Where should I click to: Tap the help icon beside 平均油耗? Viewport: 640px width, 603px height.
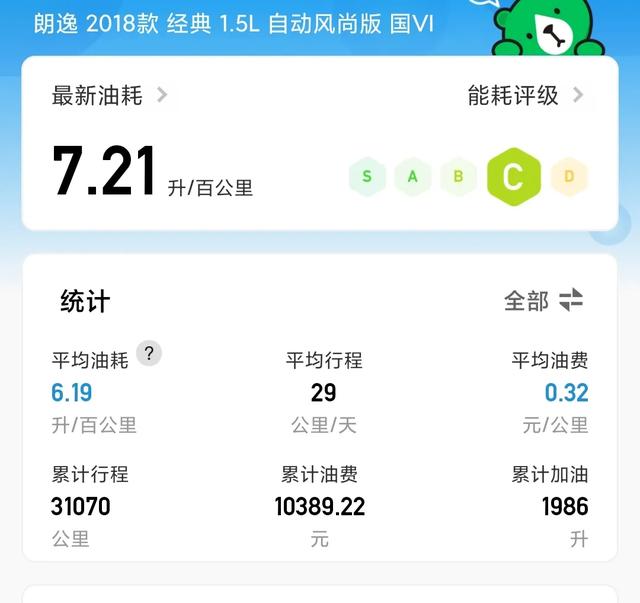(x=149, y=353)
